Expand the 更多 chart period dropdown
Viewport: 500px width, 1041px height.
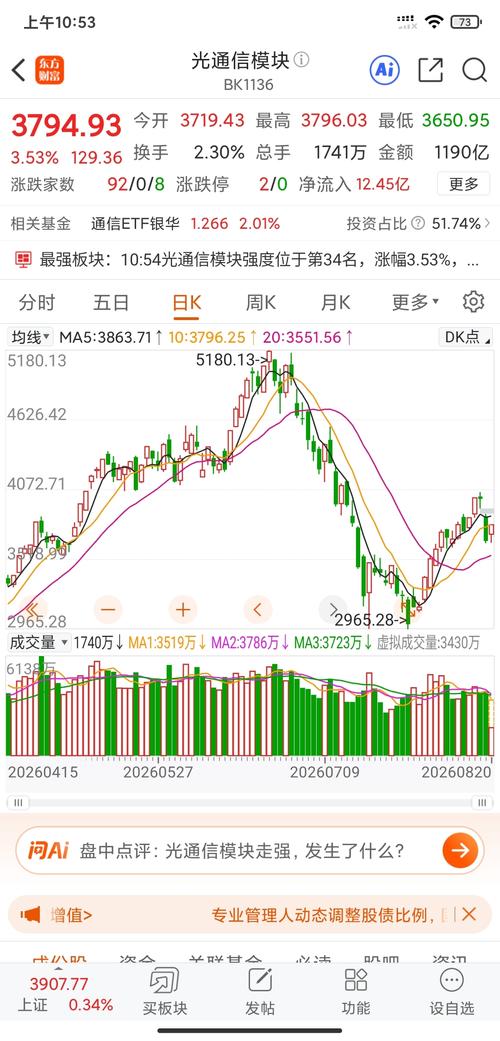(415, 303)
